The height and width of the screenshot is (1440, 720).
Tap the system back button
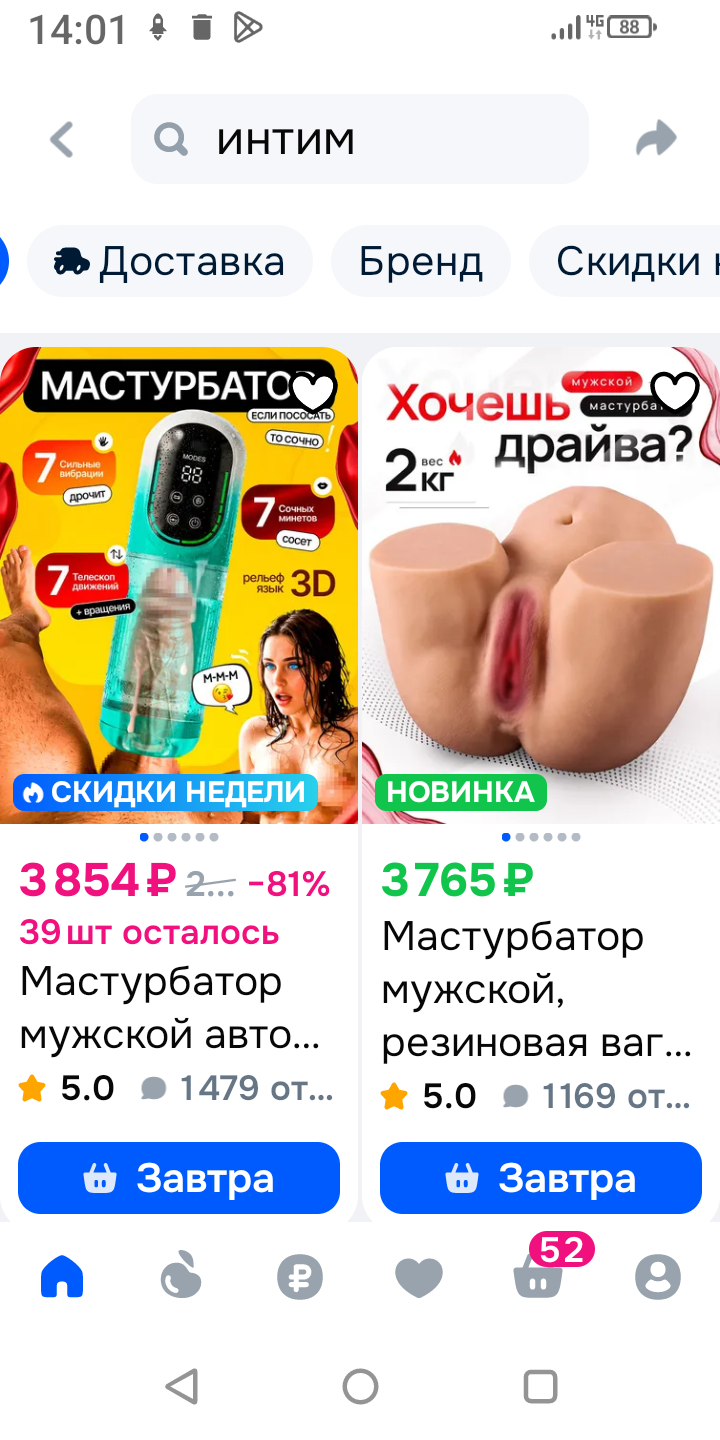(182, 1387)
